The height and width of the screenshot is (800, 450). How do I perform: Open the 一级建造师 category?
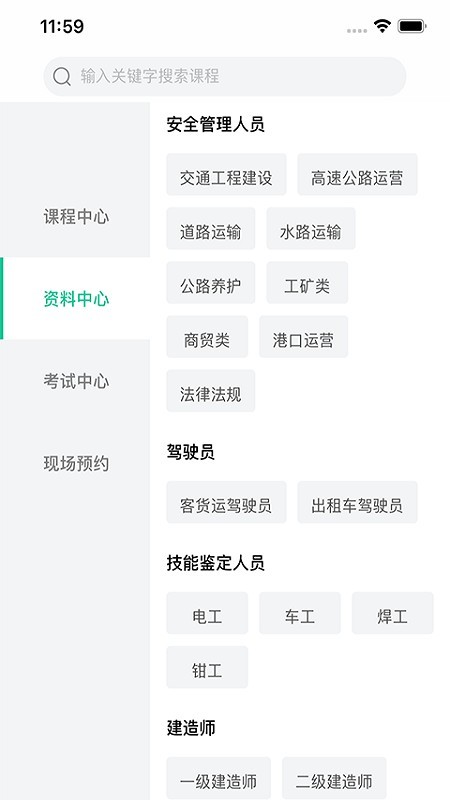218,778
